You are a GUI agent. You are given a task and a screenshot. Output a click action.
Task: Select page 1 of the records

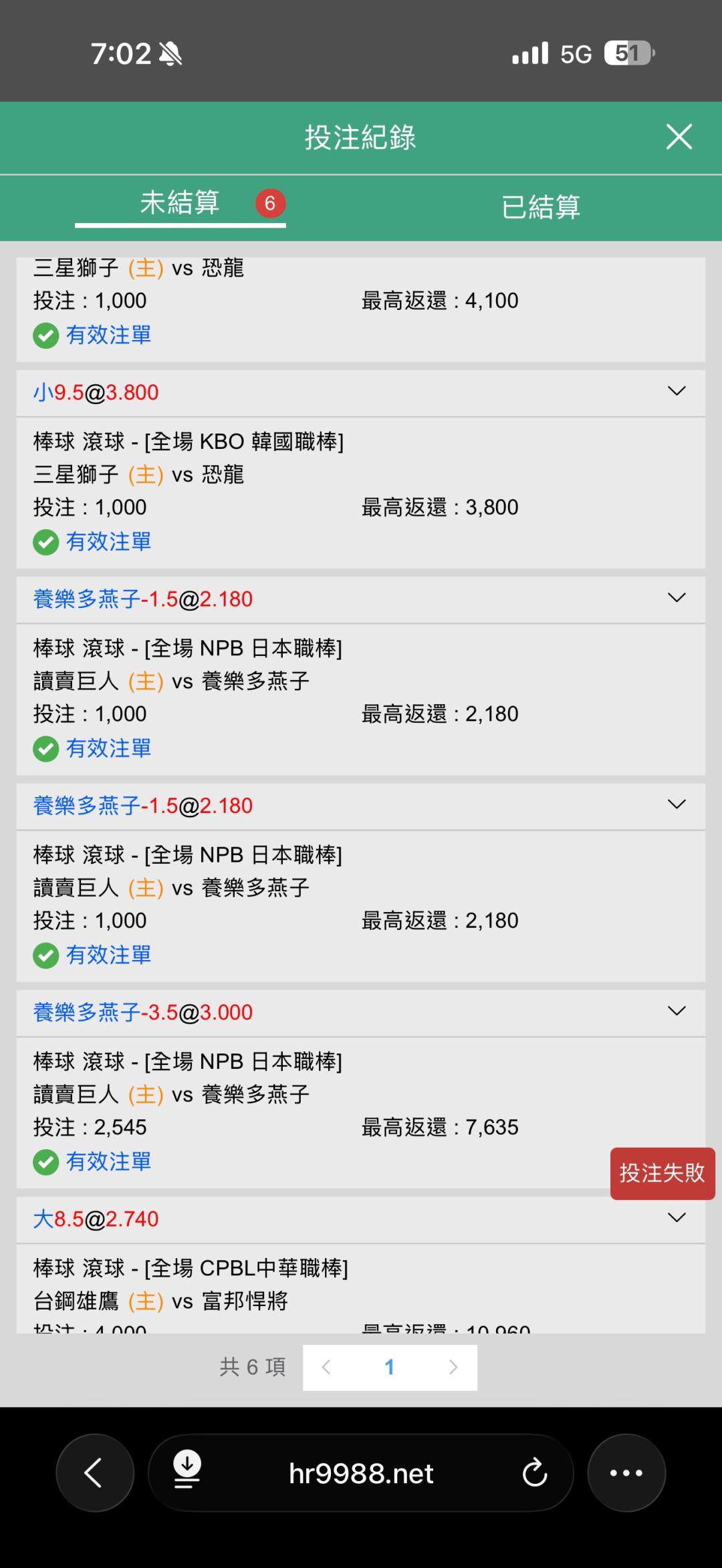[390, 1368]
